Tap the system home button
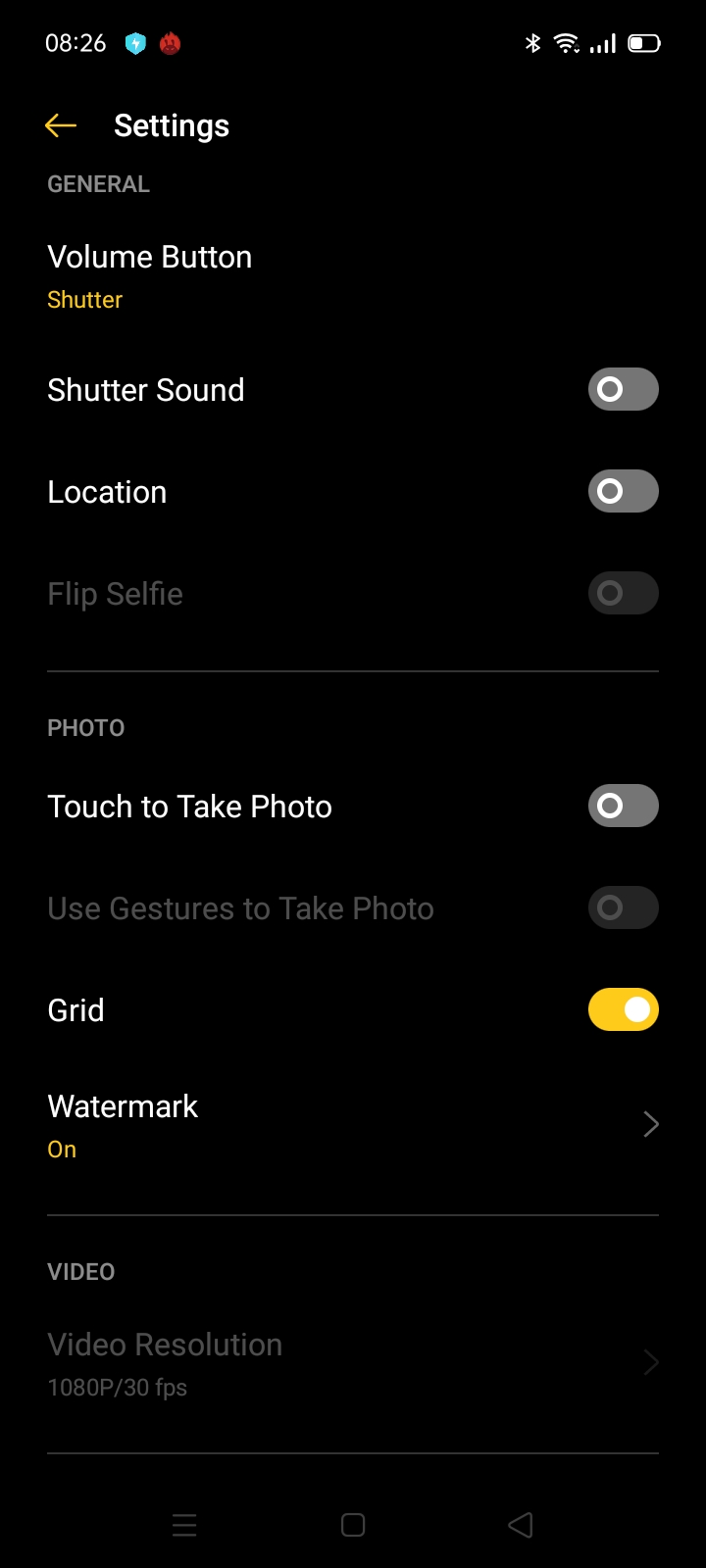Image resolution: width=706 pixels, height=1568 pixels. click(353, 1525)
